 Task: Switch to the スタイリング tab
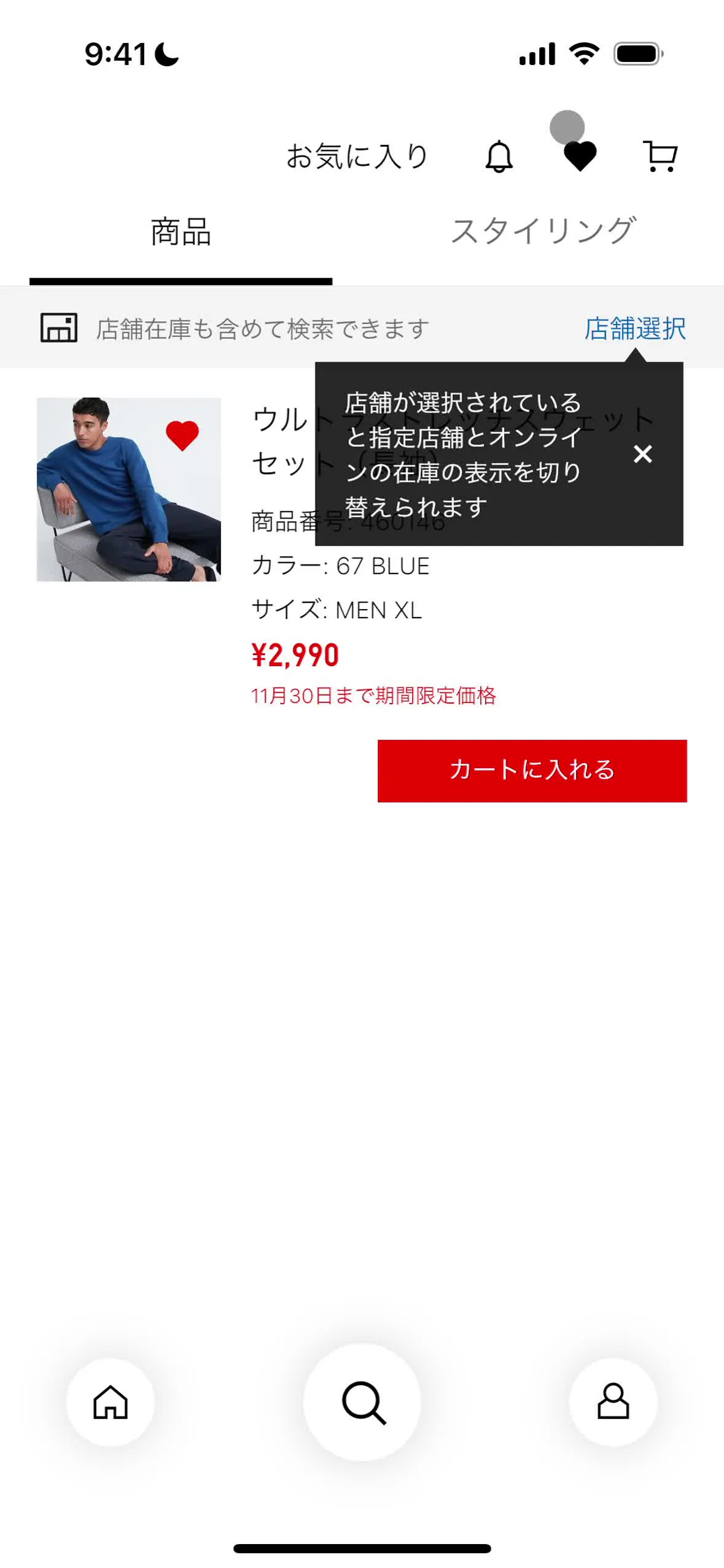[543, 231]
